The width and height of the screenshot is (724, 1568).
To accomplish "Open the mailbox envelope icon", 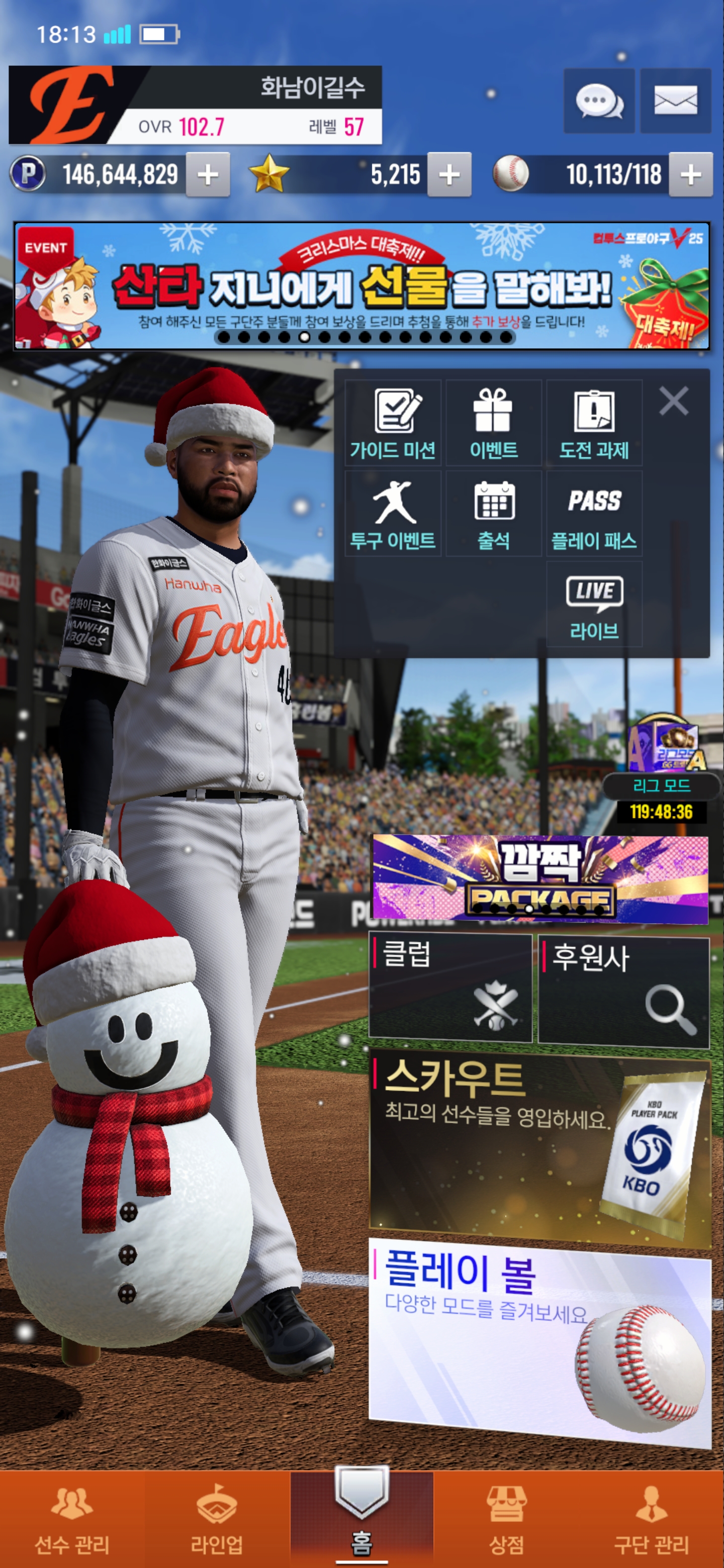I will click(675, 101).
